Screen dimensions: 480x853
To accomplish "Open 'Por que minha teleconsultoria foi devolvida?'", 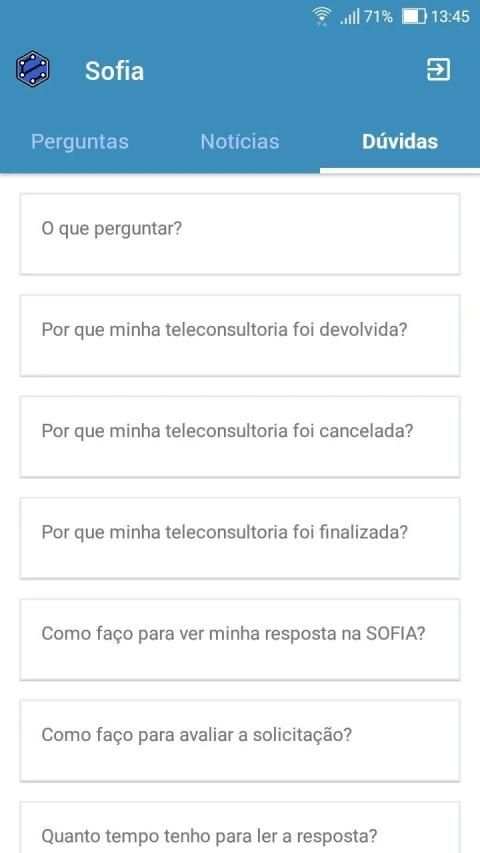I will (x=240, y=335).
